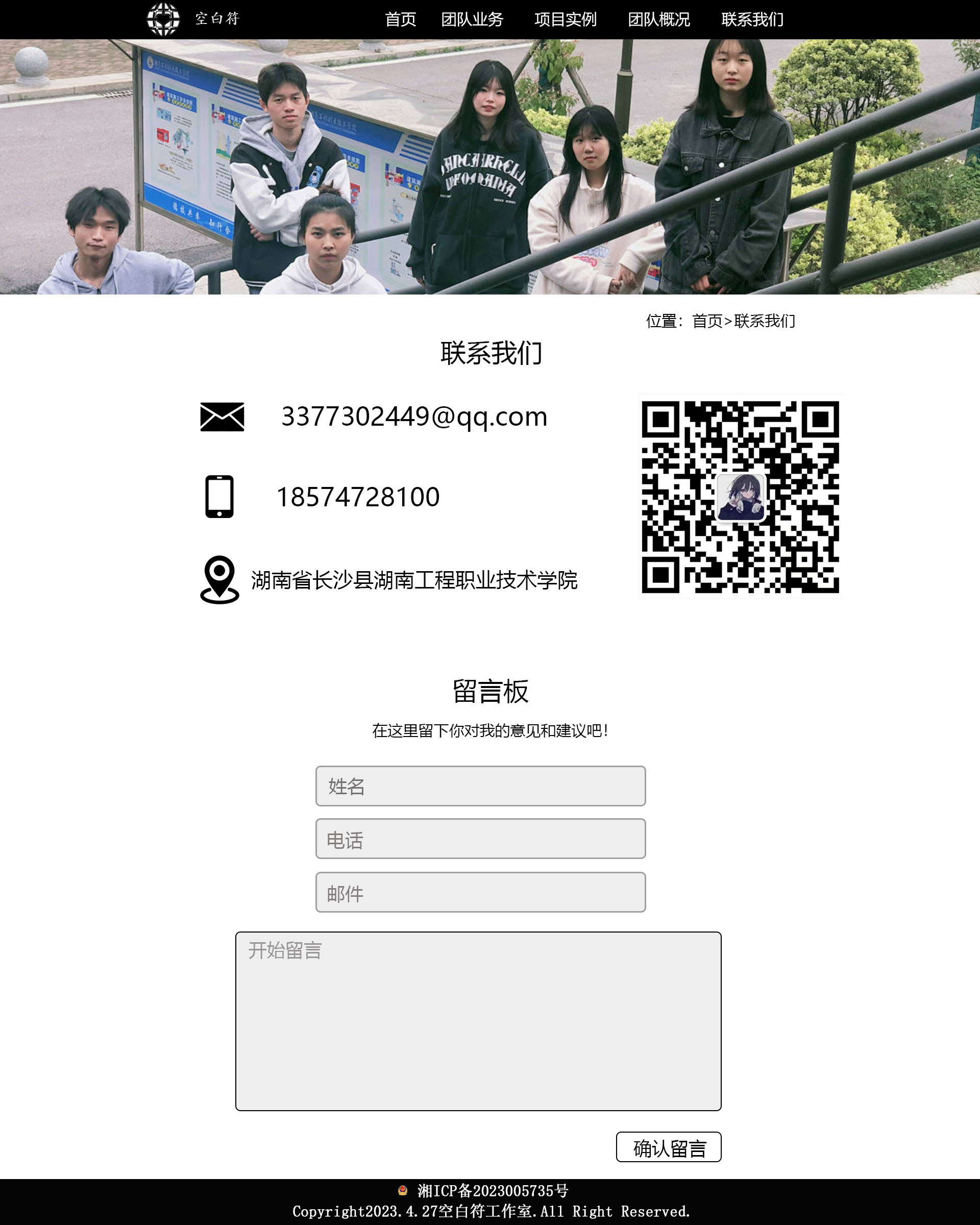Go to 团队业务 page
Image resolution: width=980 pixels, height=1225 pixels.
[472, 19]
